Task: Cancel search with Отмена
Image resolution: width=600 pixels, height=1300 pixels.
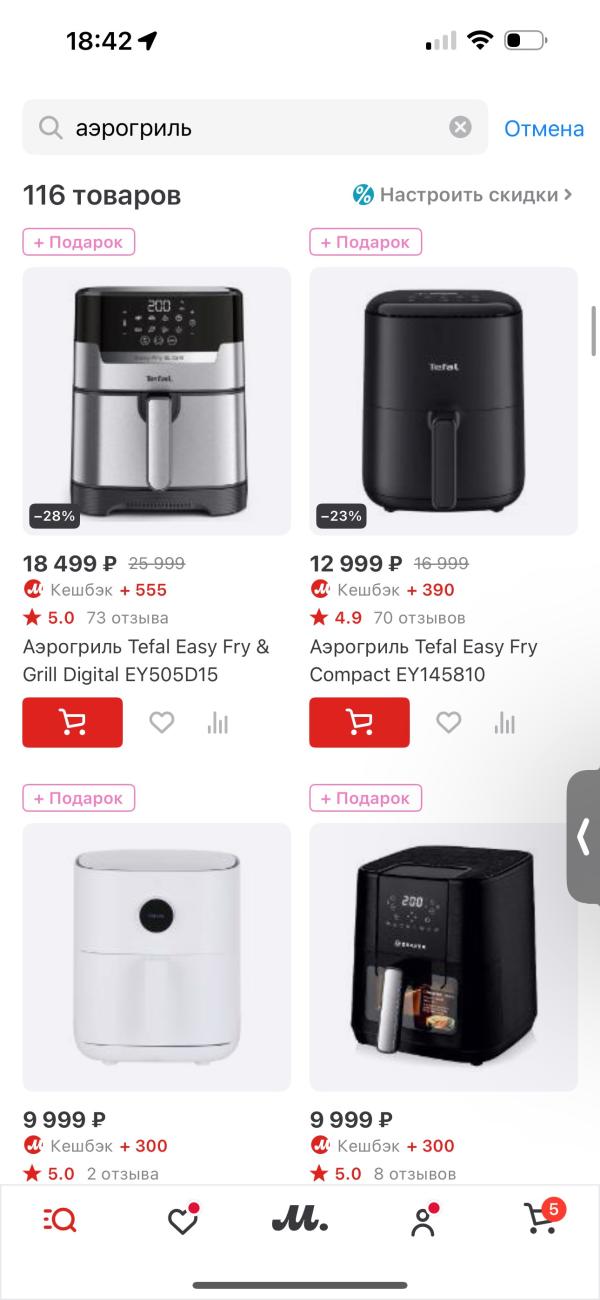Action: (x=543, y=128)
